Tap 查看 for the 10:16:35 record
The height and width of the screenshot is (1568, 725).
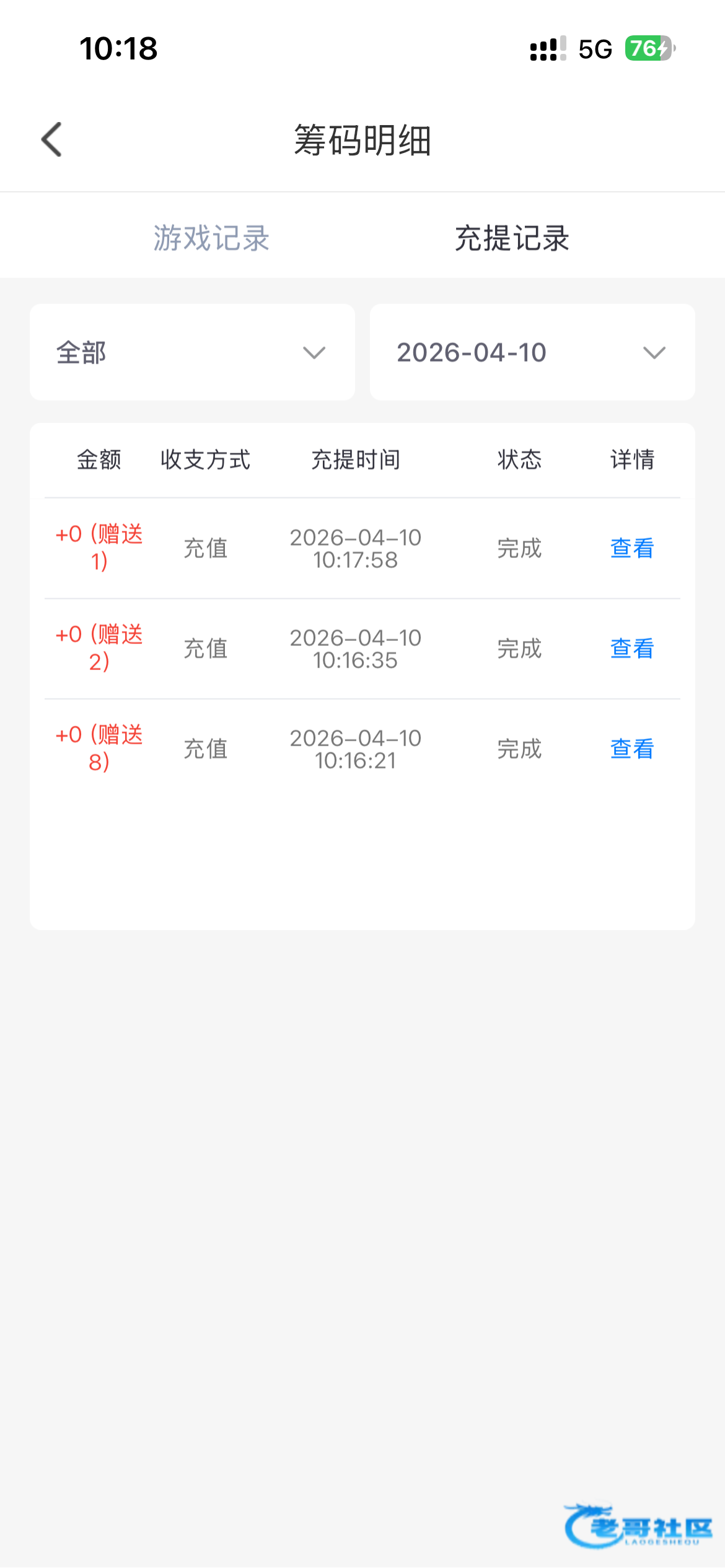632,648
